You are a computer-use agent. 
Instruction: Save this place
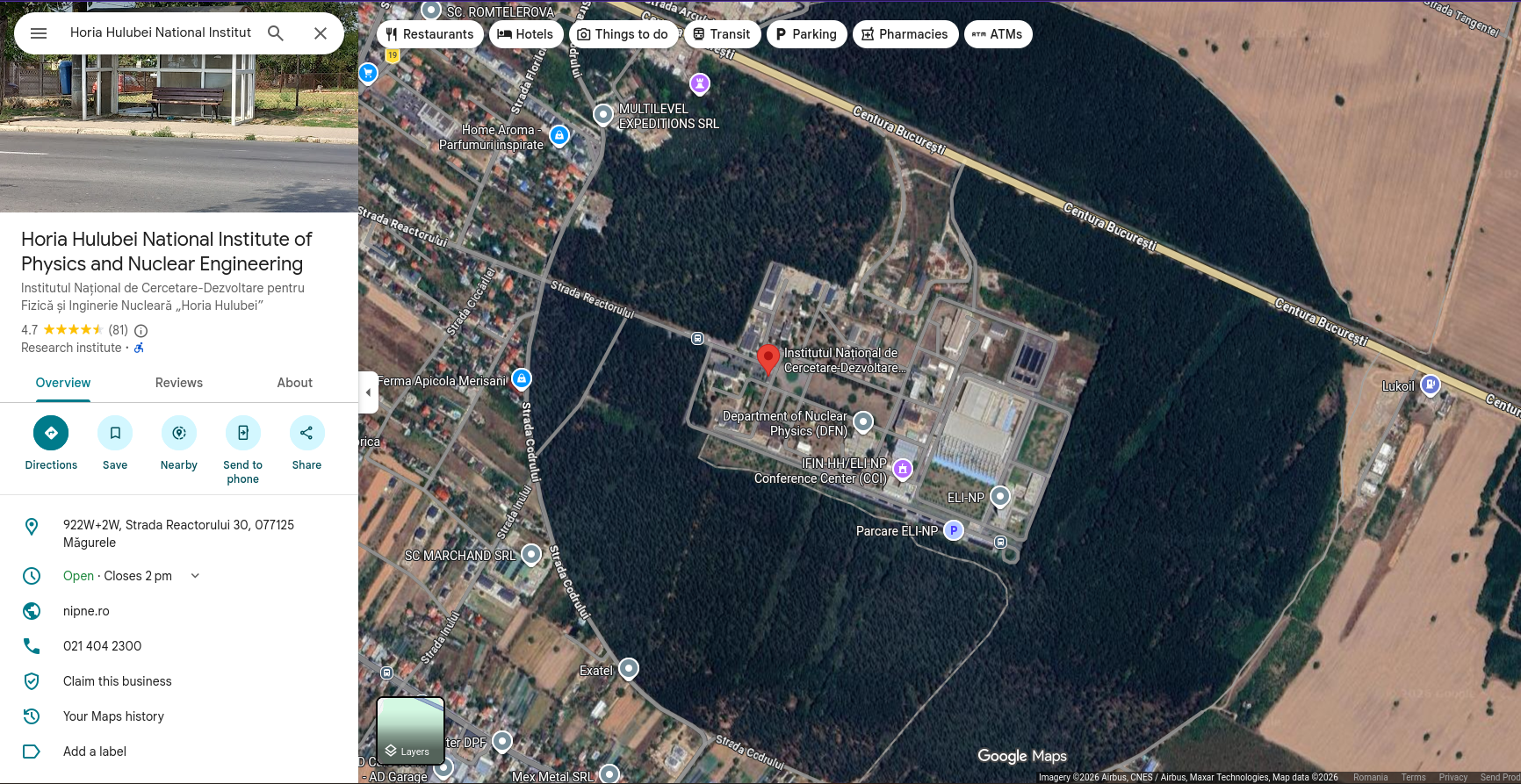115,433
